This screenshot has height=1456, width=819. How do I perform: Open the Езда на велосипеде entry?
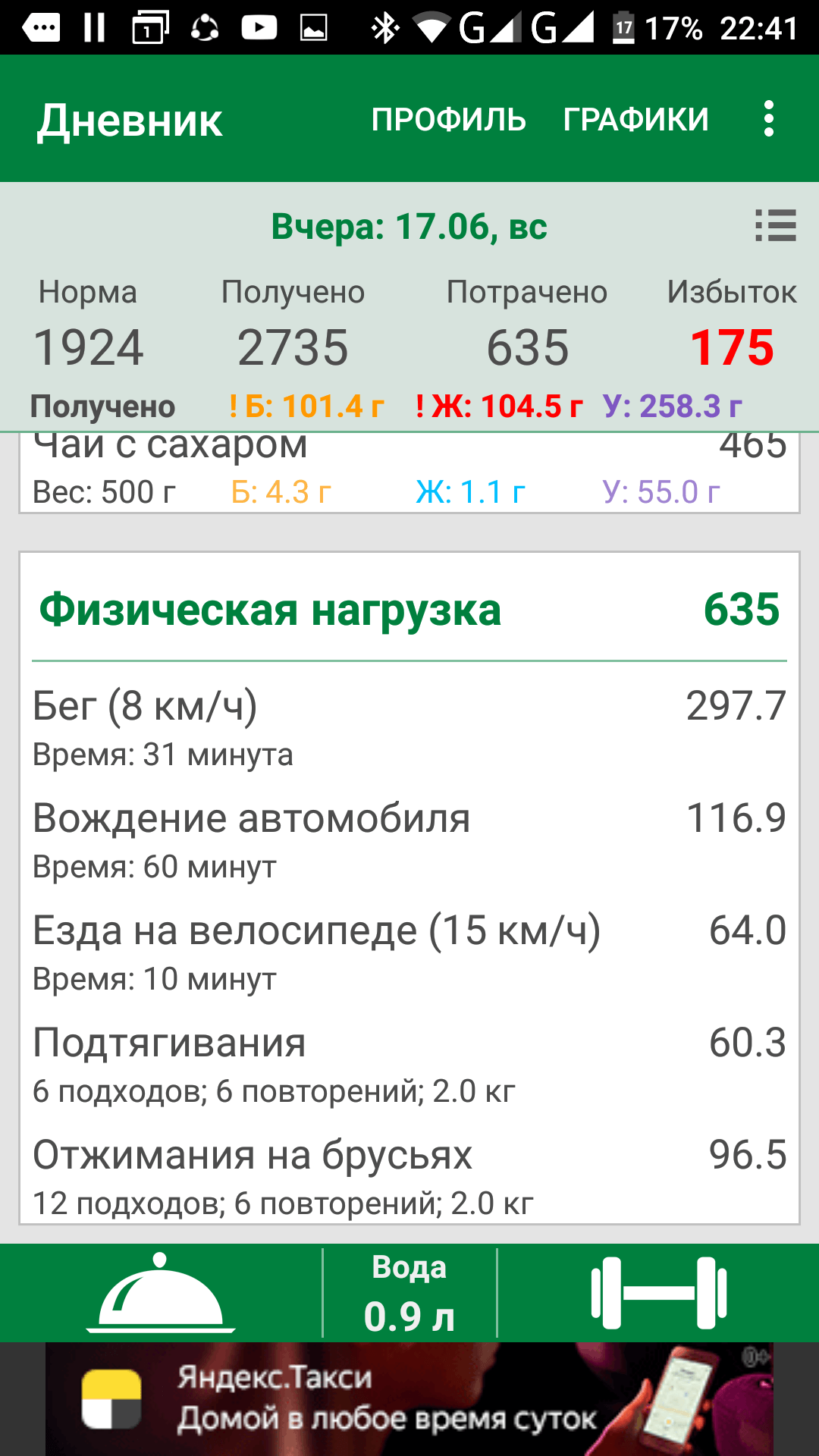click(x=409, y=951)
